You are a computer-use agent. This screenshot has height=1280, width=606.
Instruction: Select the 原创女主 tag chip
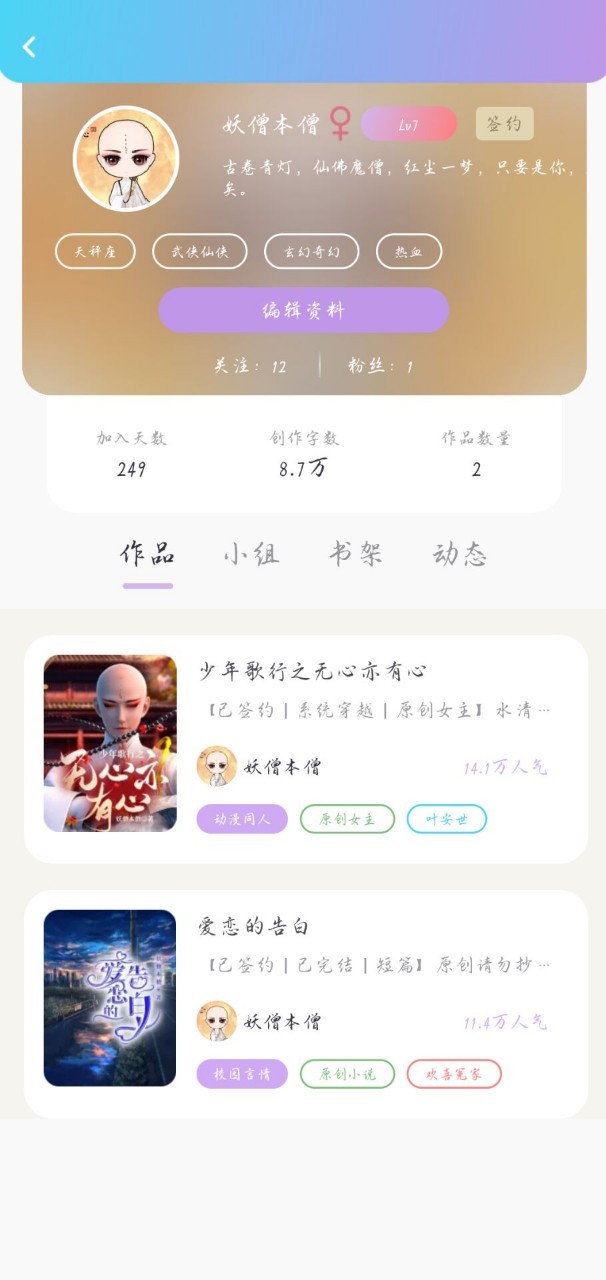point(347,819)
